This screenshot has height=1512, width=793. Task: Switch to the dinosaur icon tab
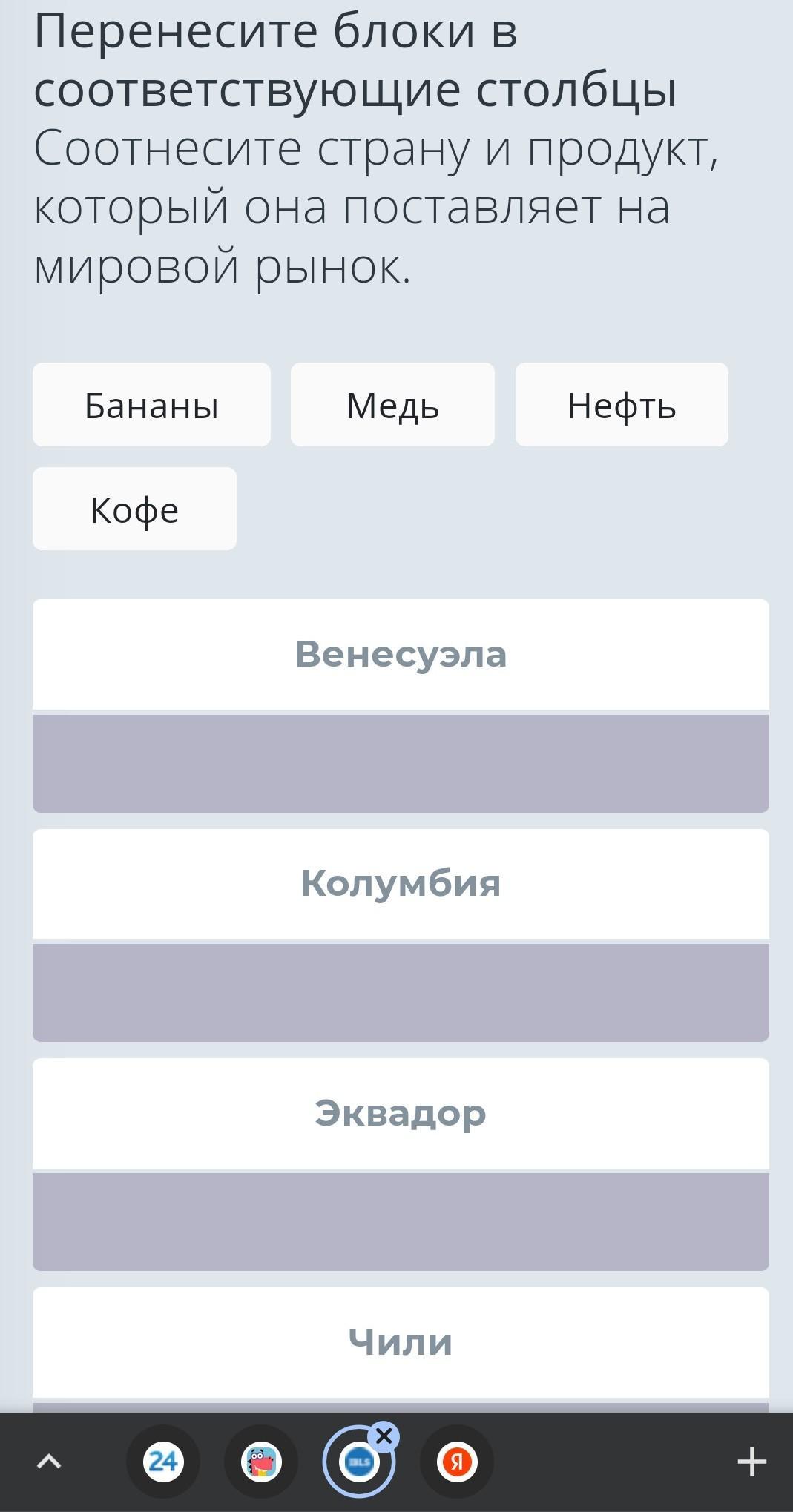[261, 1462]
